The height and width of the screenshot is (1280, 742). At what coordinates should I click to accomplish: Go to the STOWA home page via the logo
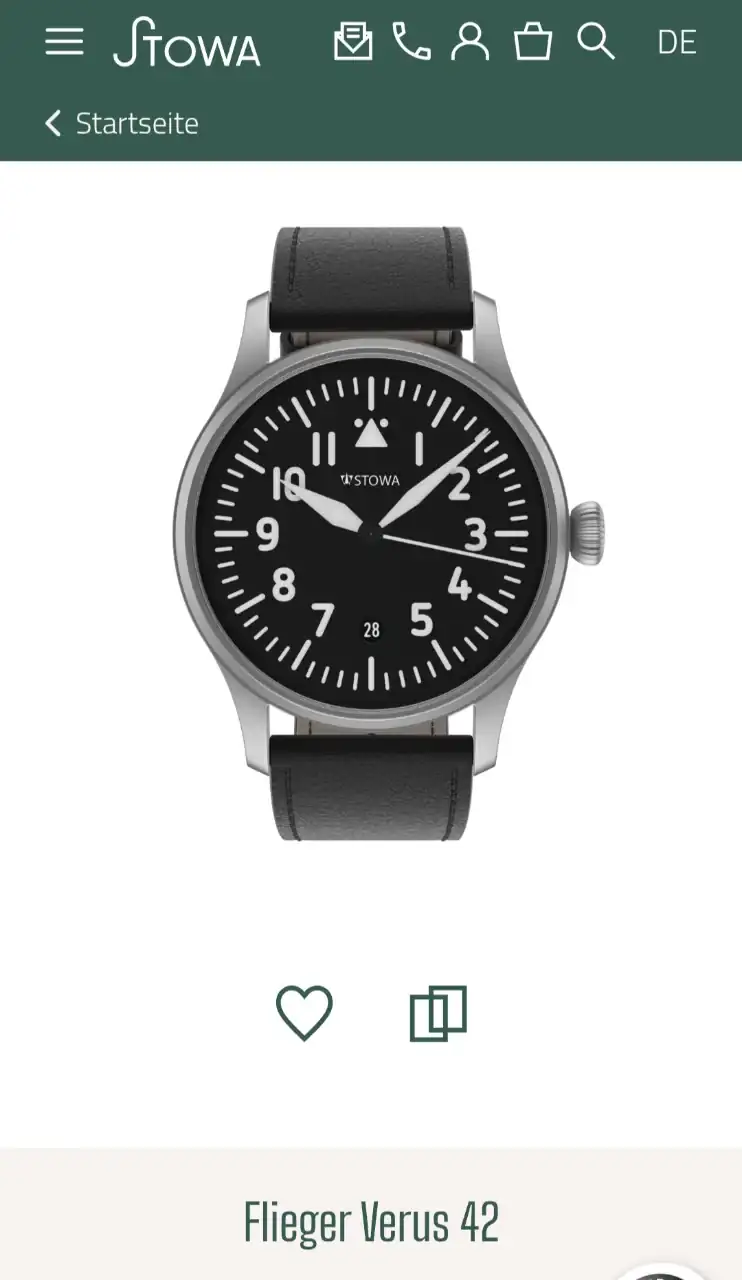[x=187, y=43]
